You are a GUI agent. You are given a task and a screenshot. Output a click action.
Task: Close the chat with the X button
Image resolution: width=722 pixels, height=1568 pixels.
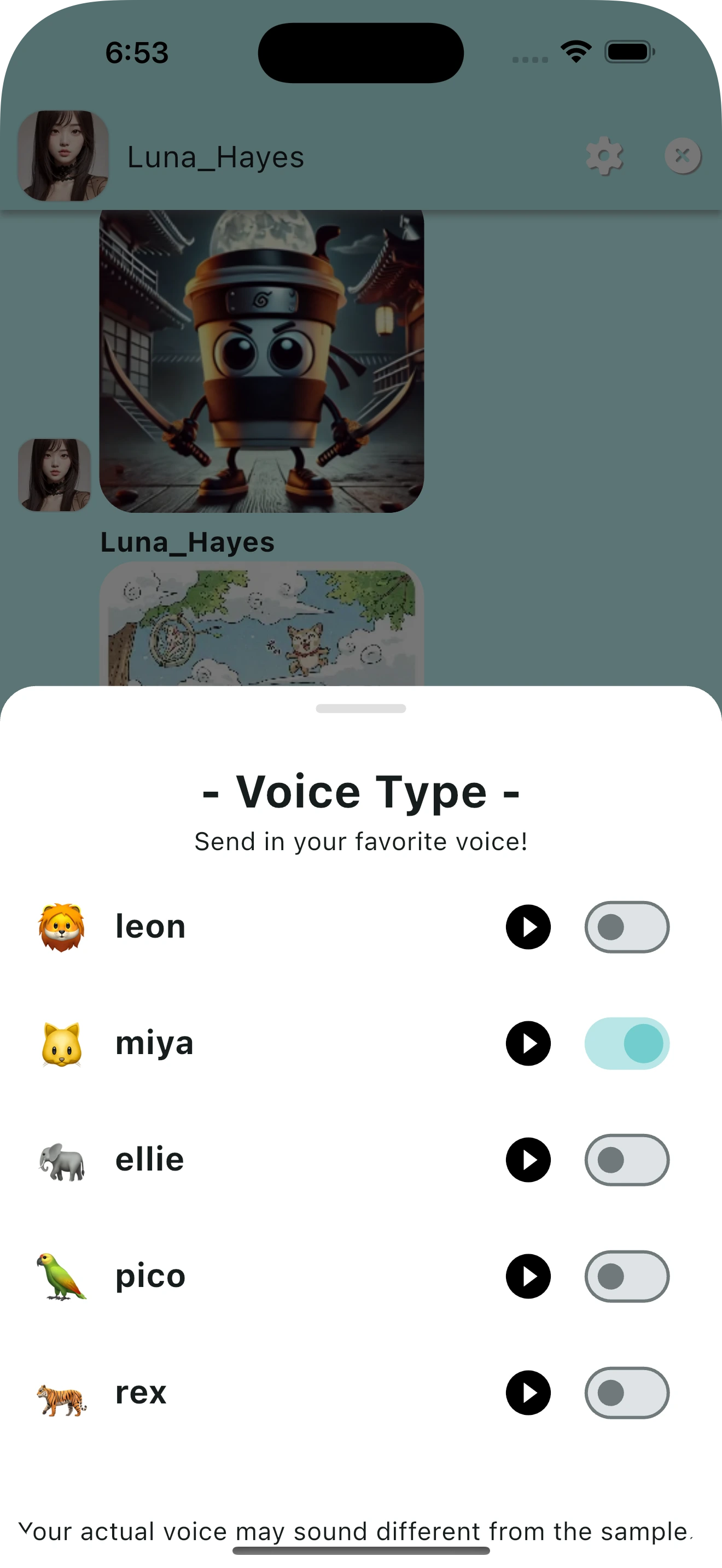click(683, 155)
